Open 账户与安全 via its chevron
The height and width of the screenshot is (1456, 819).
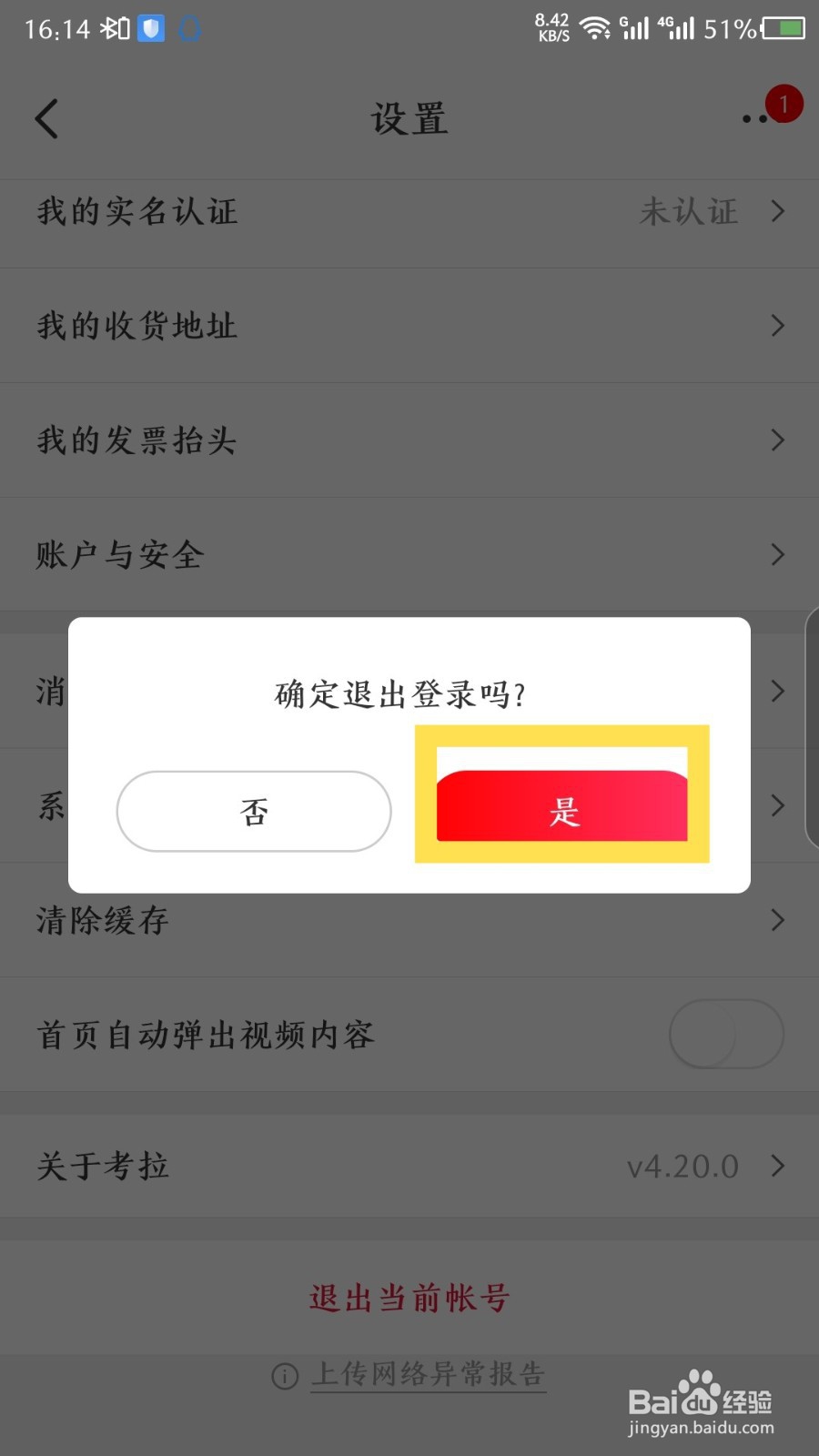pyautogui.click(x=778, y=555)
